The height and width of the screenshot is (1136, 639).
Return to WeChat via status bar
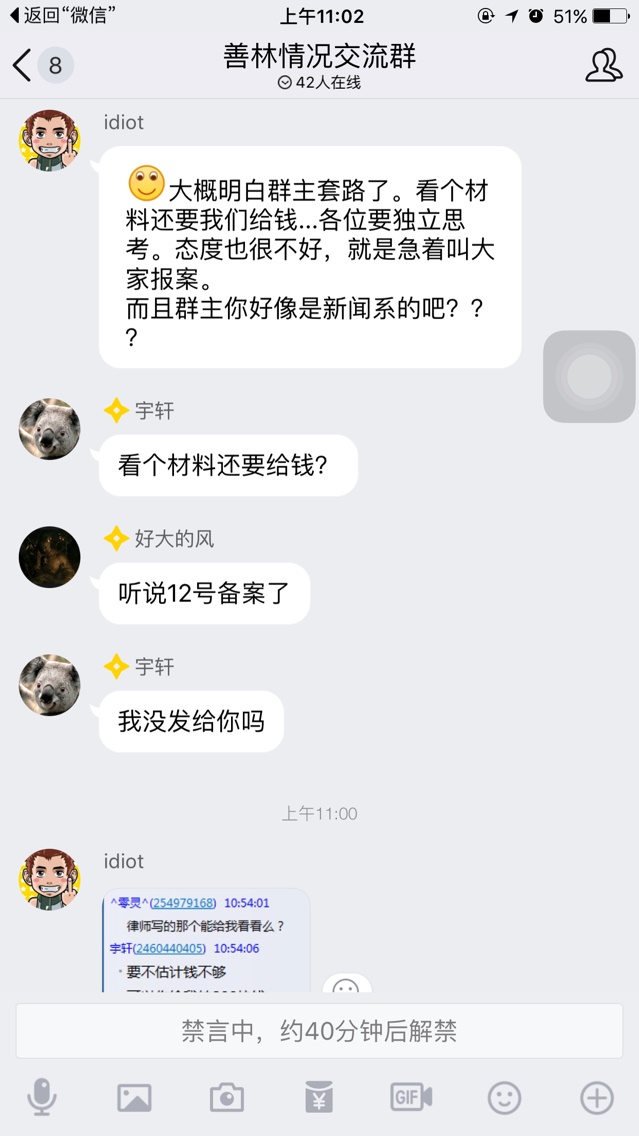pos(62,16)
